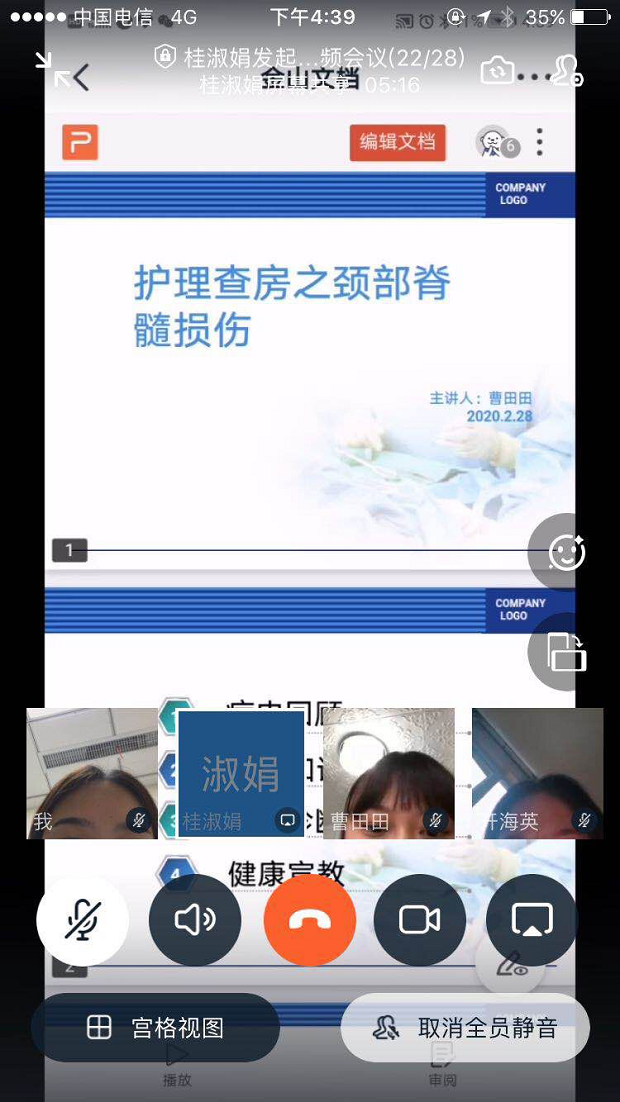
Task: Switch to 宫格视图 grid view
Action: pos(155,1027)
